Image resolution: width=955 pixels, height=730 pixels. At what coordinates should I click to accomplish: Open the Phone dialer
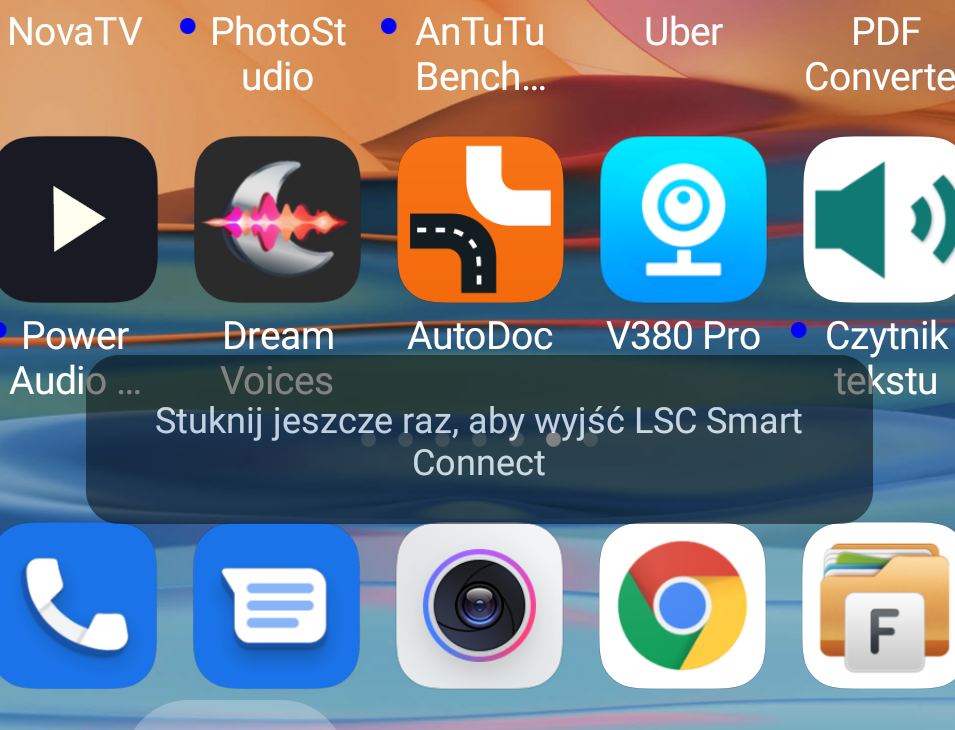pyautogui.click(x=75, y=606)
